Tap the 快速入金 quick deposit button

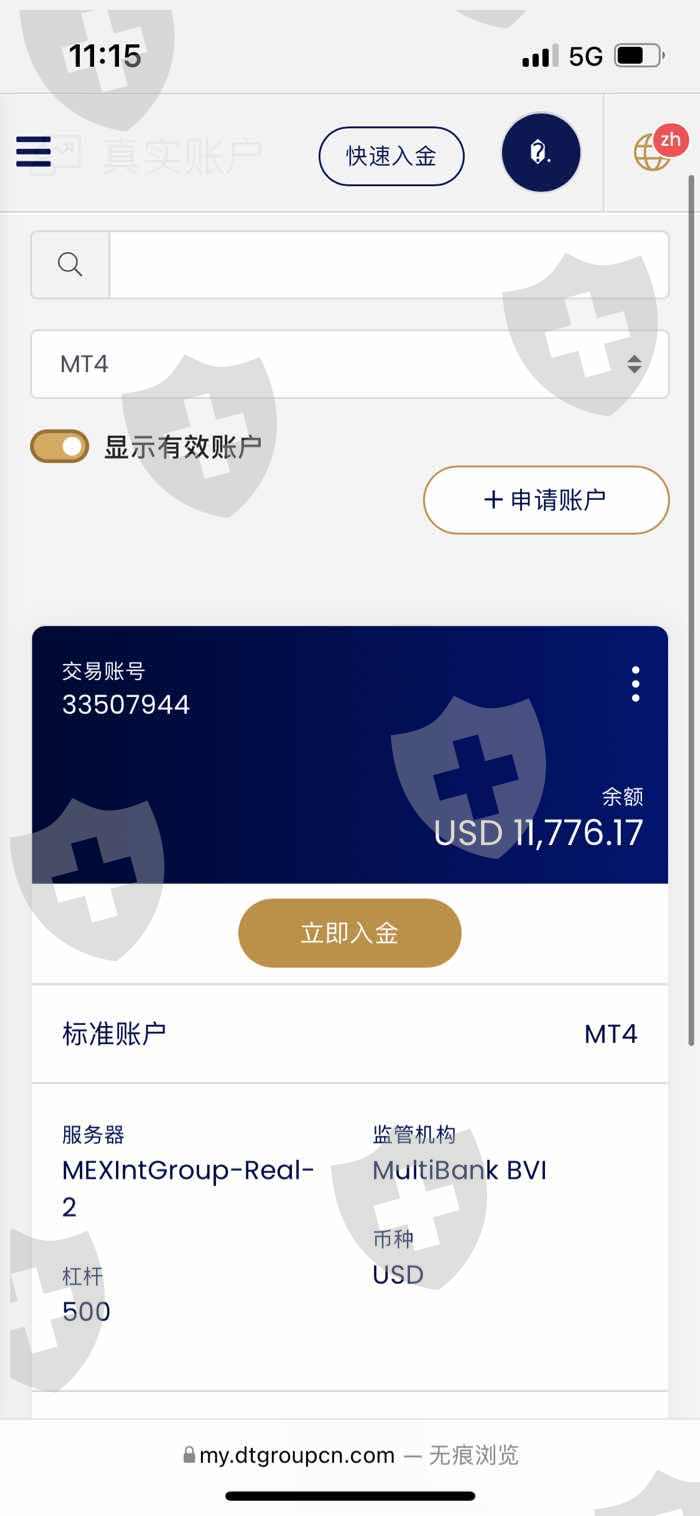[x=391, y=156]
